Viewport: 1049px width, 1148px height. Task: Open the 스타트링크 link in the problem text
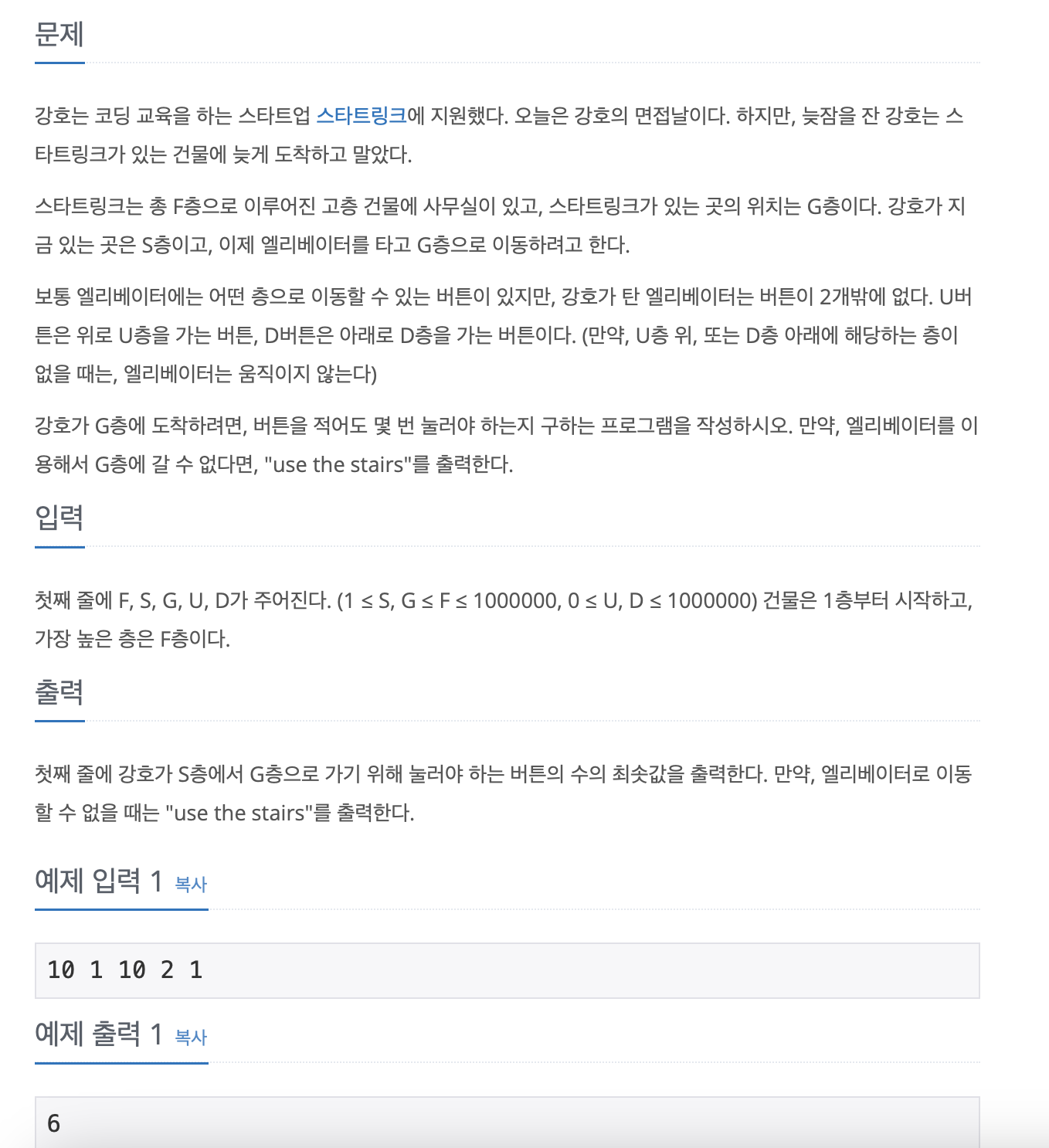coord(362,116)
